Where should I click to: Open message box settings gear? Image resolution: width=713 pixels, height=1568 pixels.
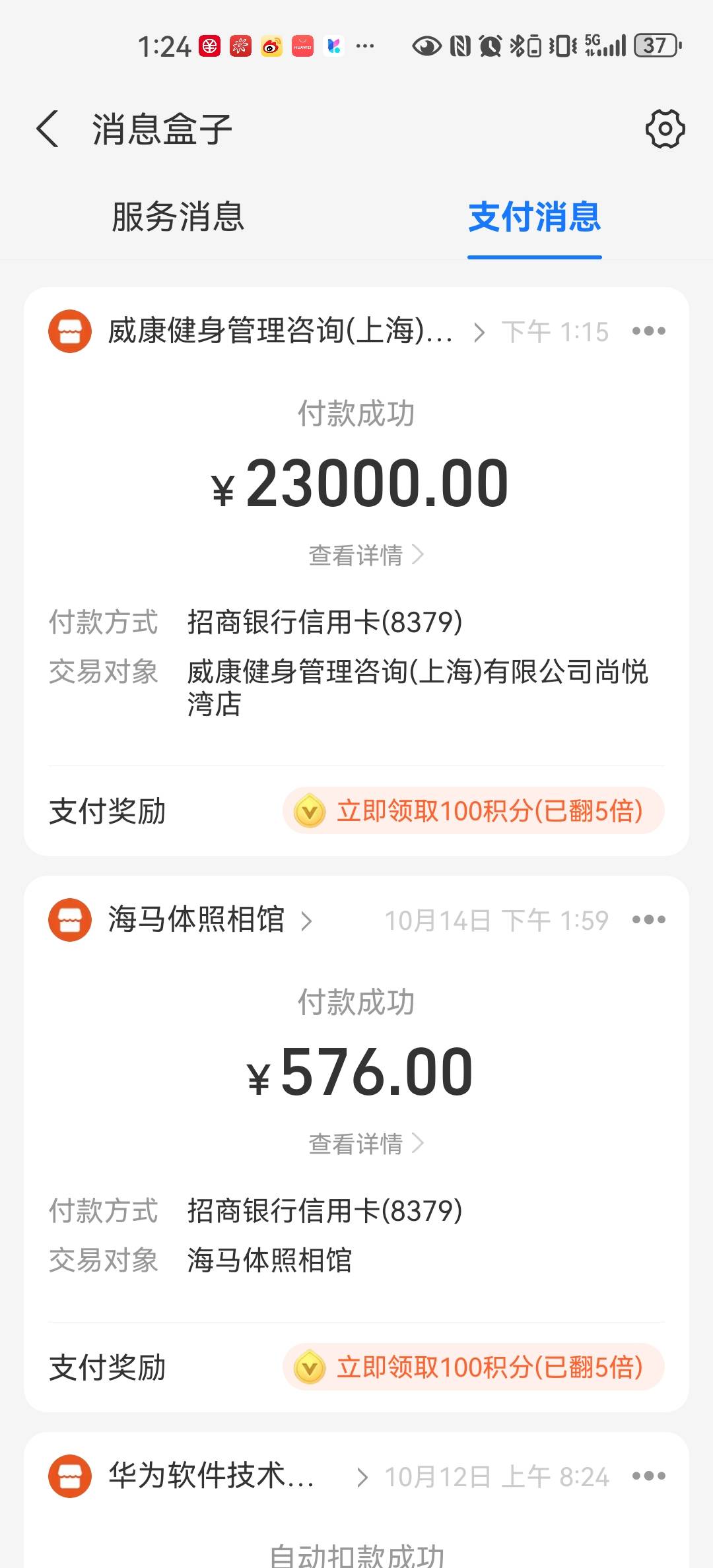click(665, 129)
